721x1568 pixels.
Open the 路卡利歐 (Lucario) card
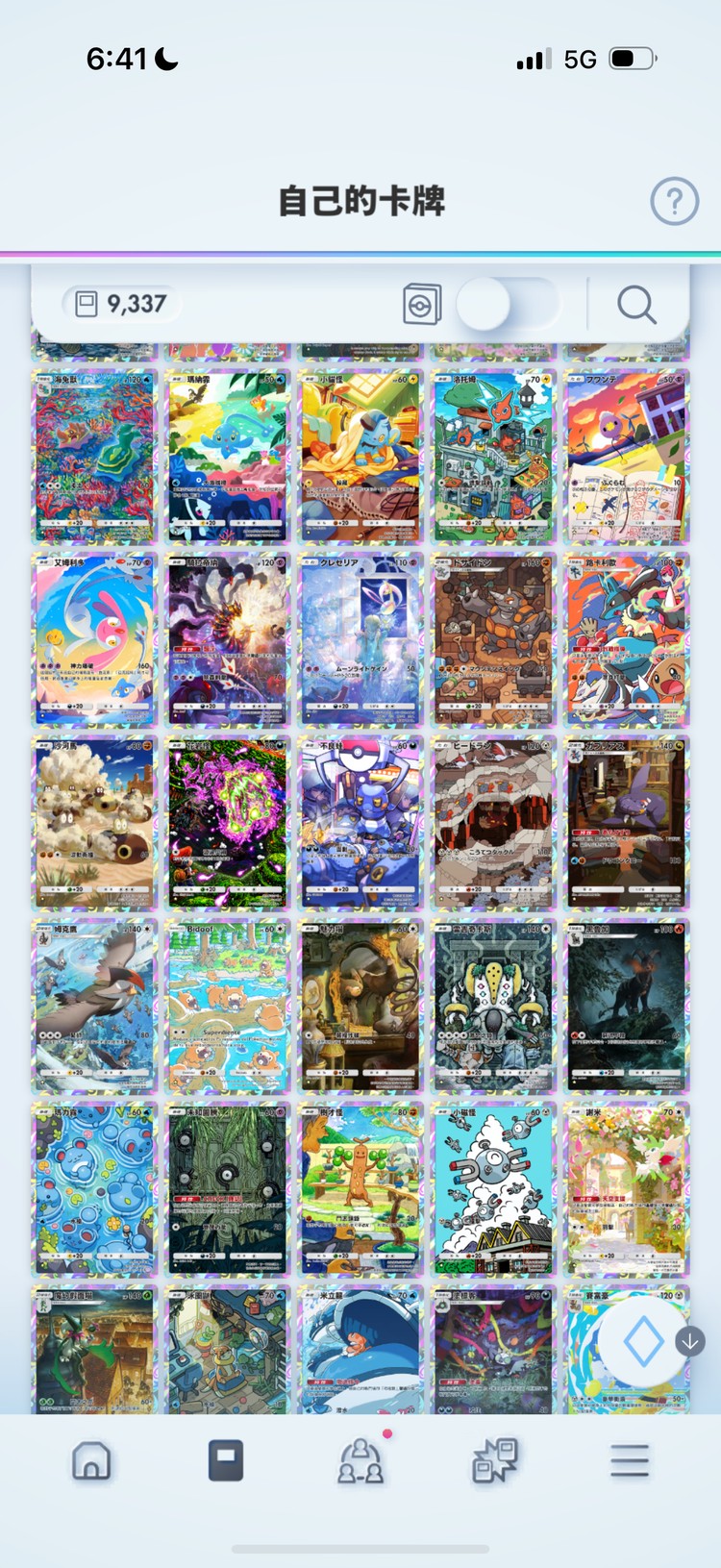pos(626,639)
